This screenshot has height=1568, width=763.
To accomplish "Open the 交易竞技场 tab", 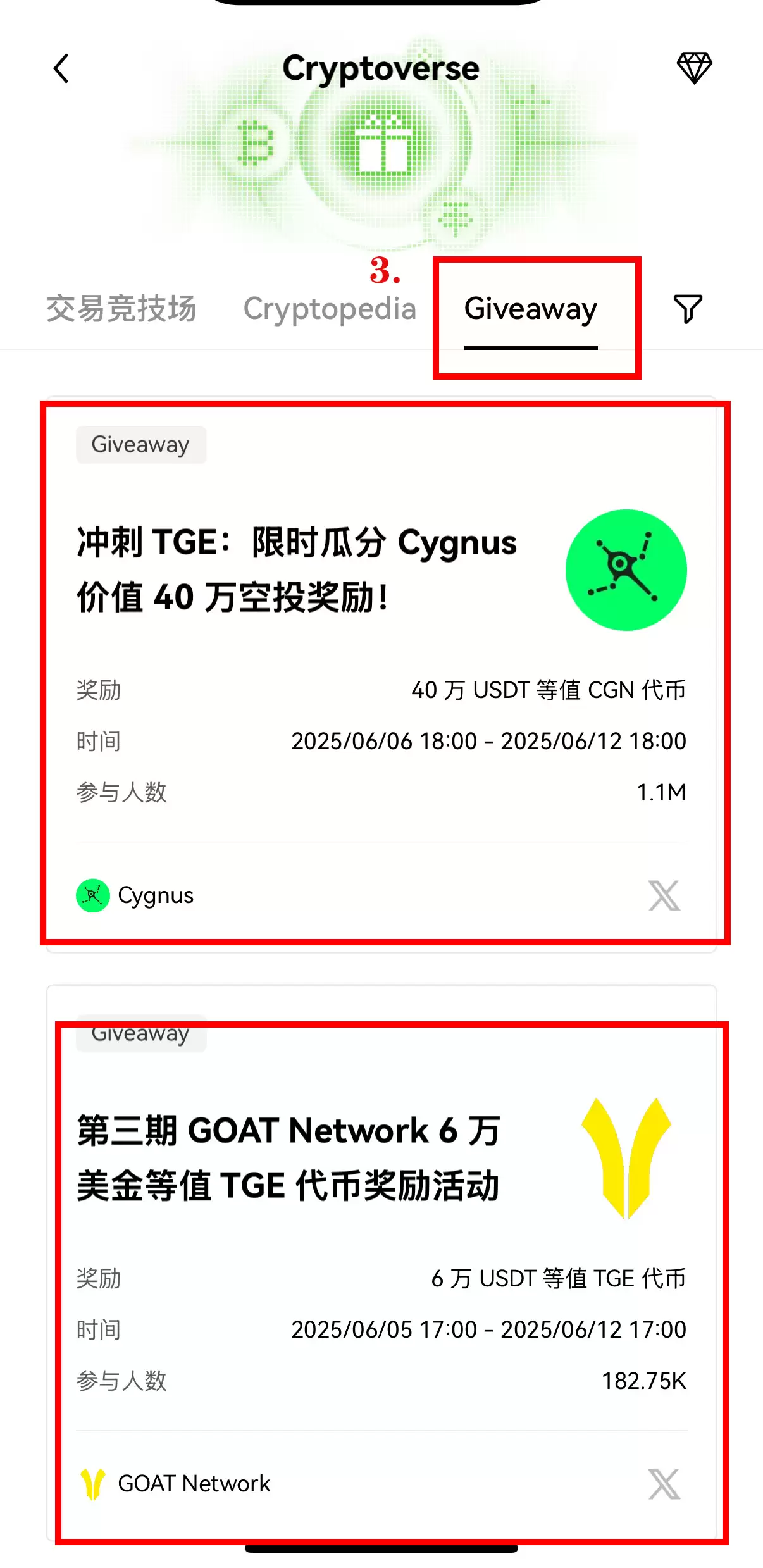I will click(121, 309).
